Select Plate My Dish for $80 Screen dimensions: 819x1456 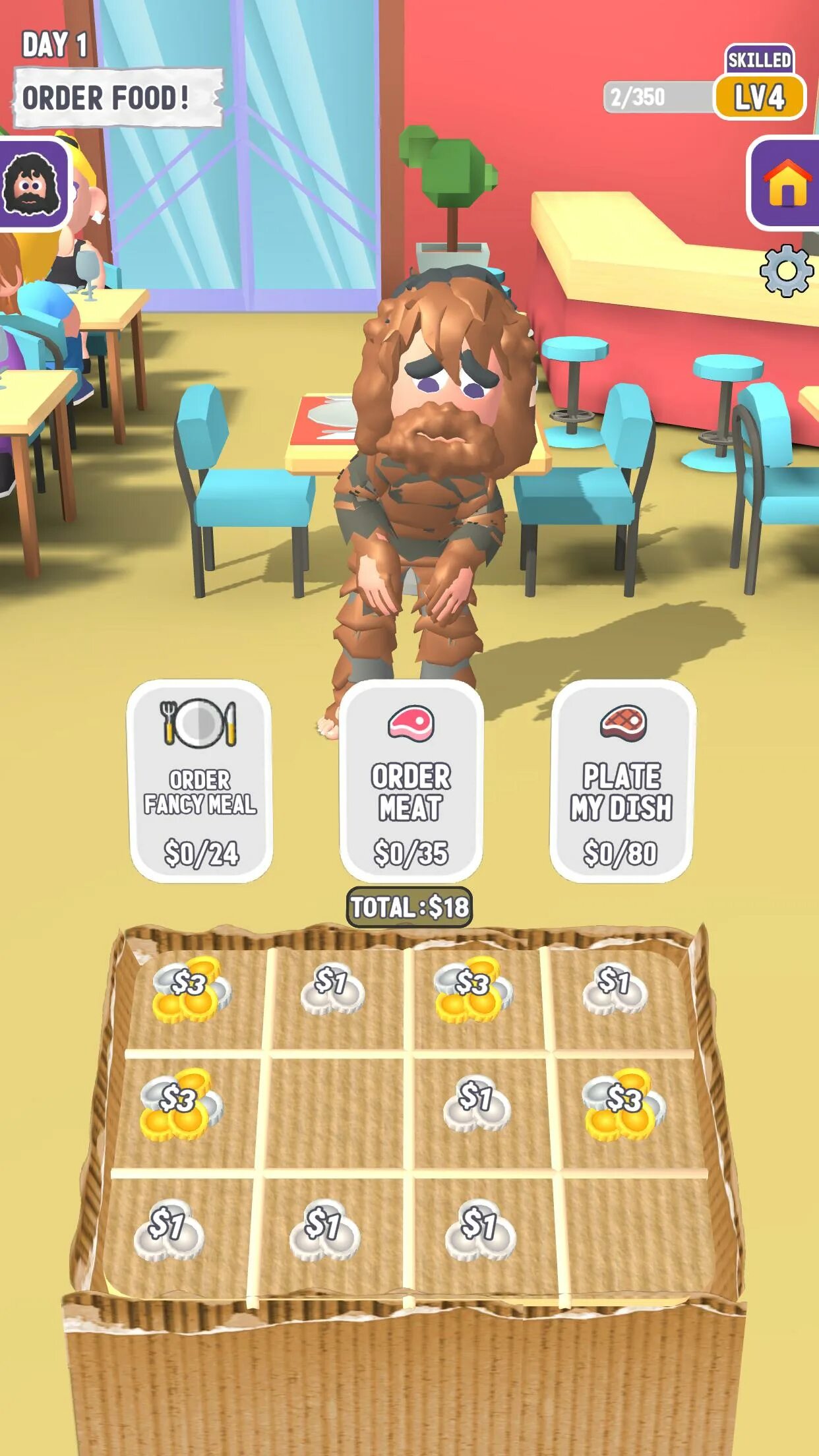click(622, 781)
